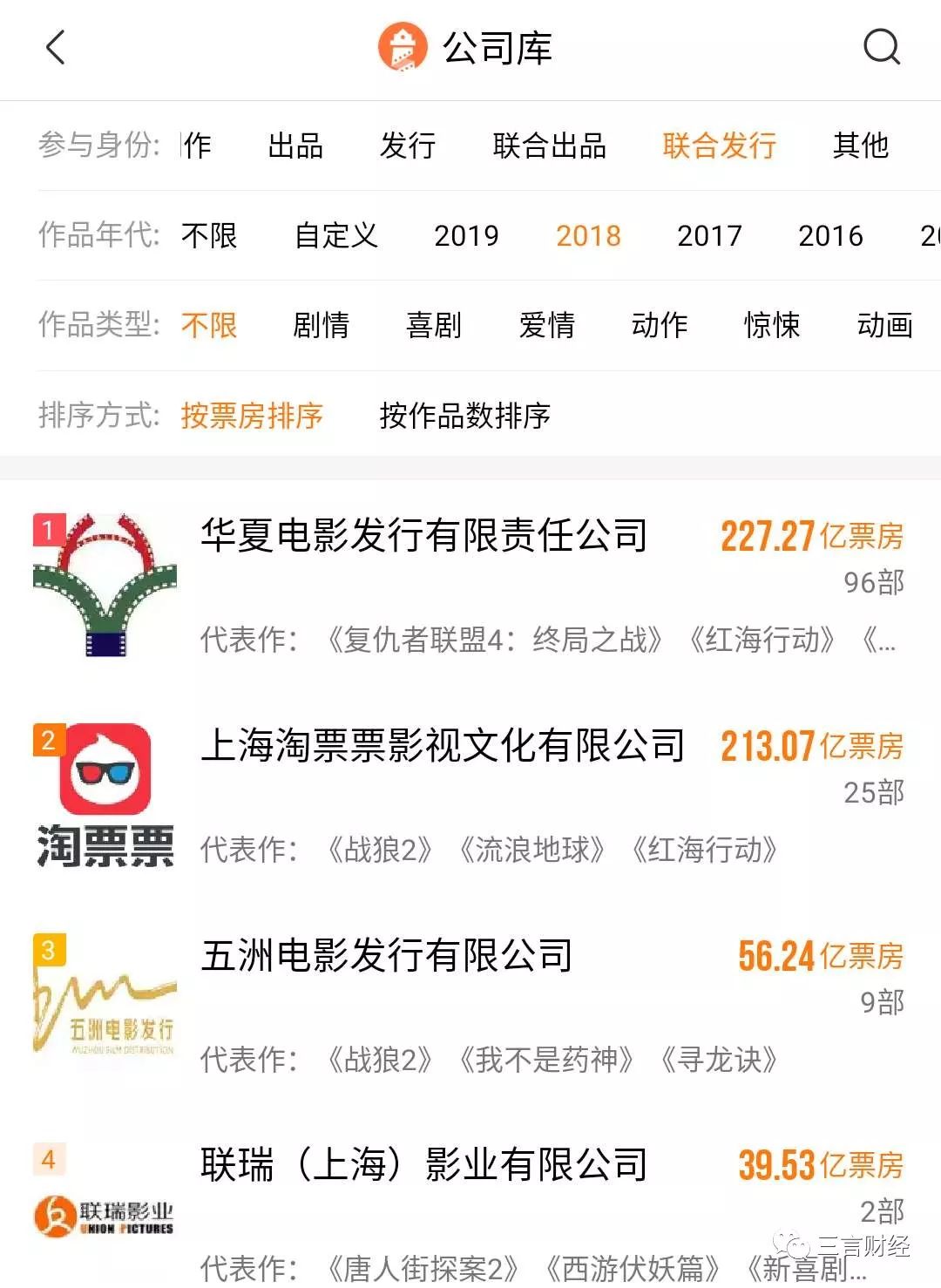Open 上海淘票票影视文化有限公司 entry

coord(443,746)
